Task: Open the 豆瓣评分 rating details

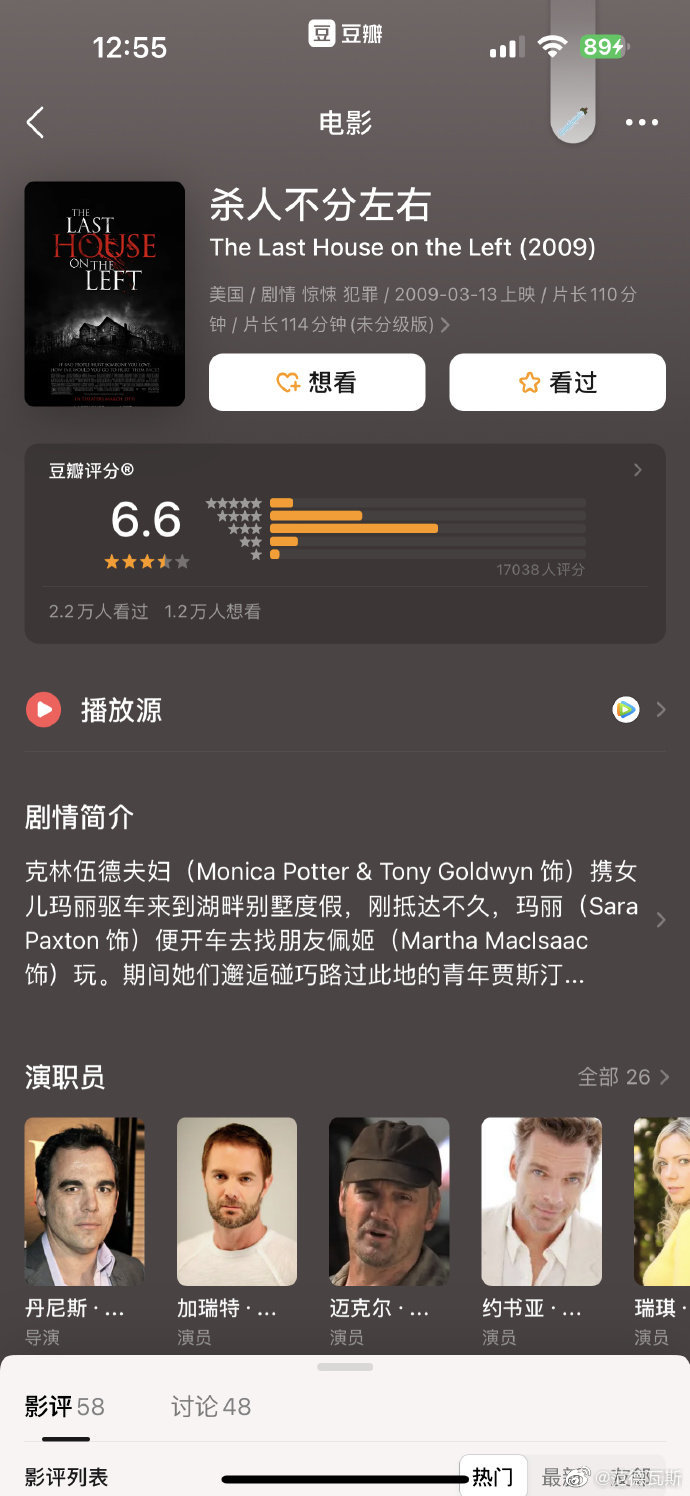Action: (x=637, y=470)
